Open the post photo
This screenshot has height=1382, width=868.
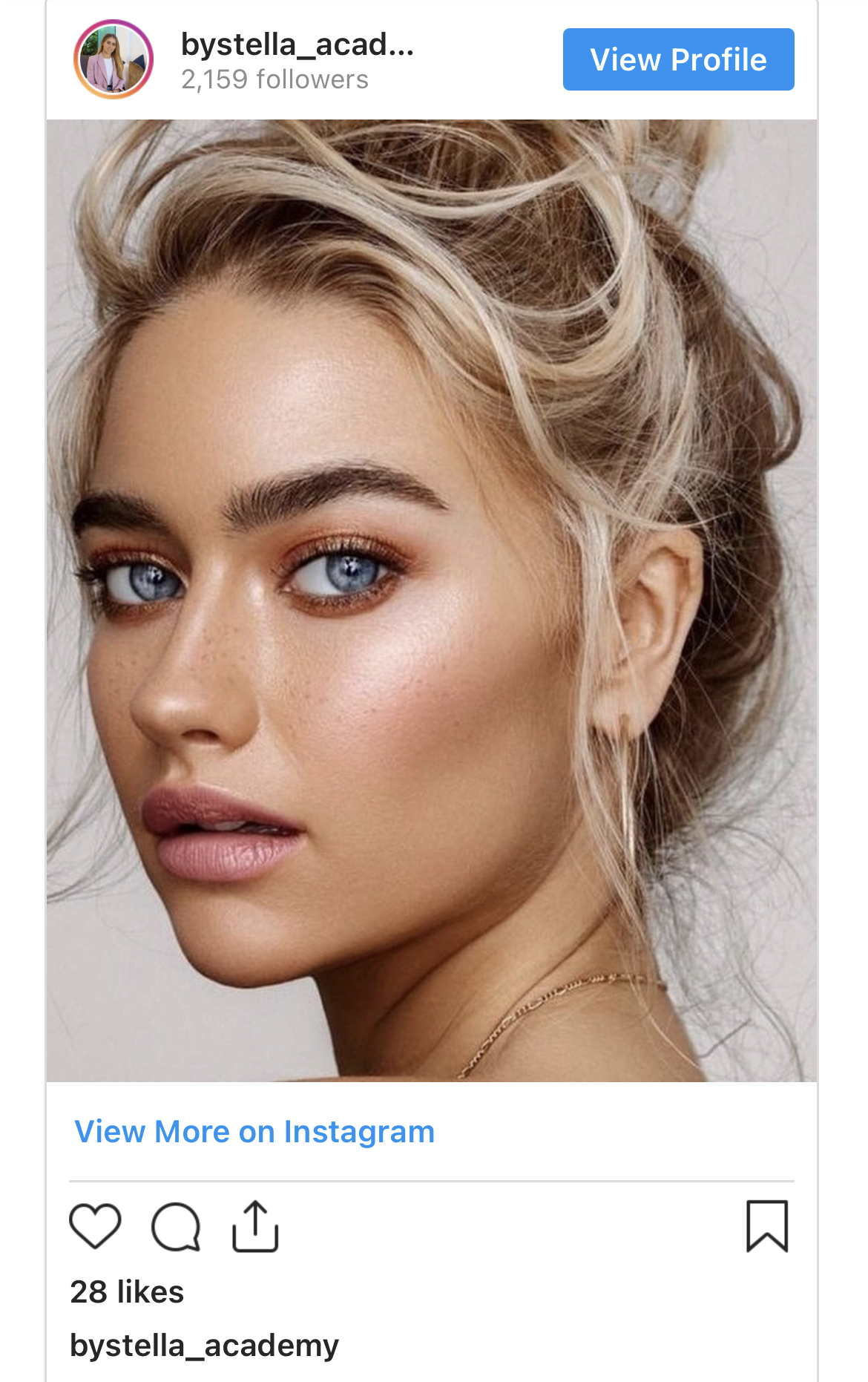pyautogui.click(x=432, y=600)
